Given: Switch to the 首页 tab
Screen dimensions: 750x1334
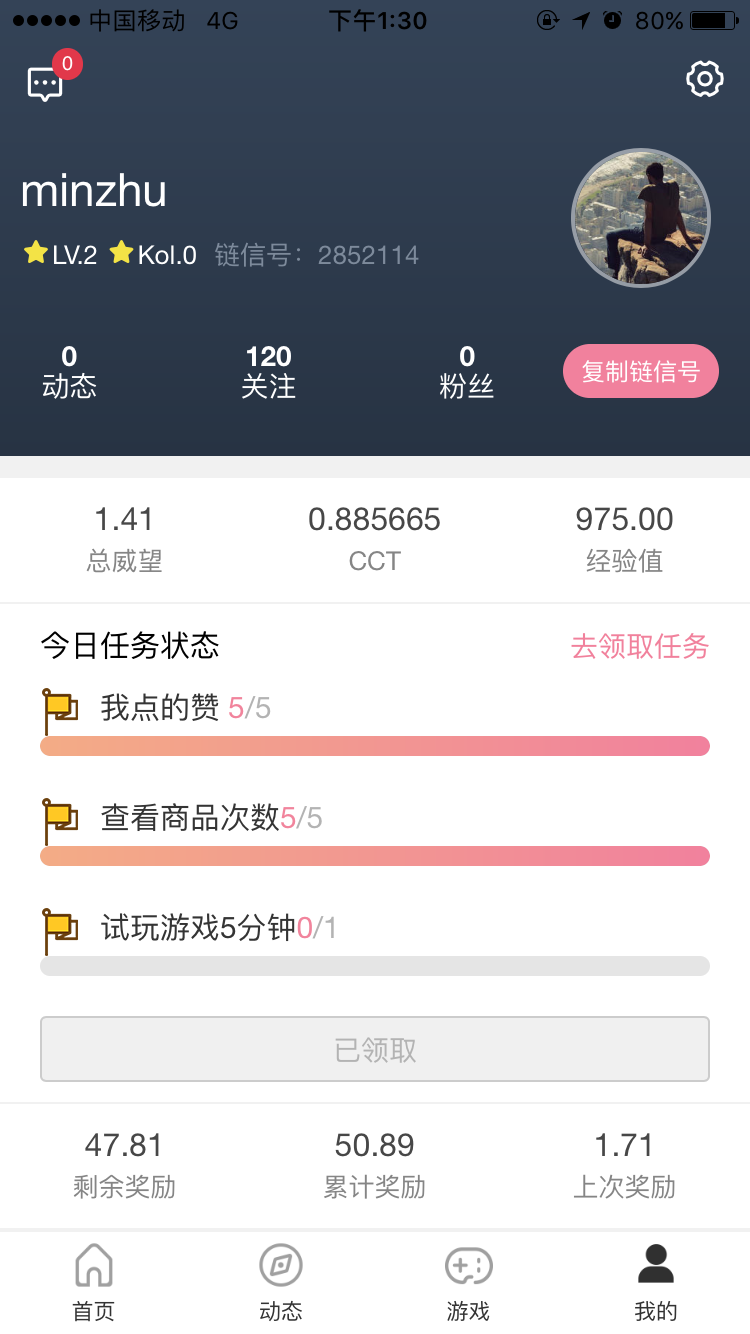Looking at the screenshot, I should click(93, 1283).
